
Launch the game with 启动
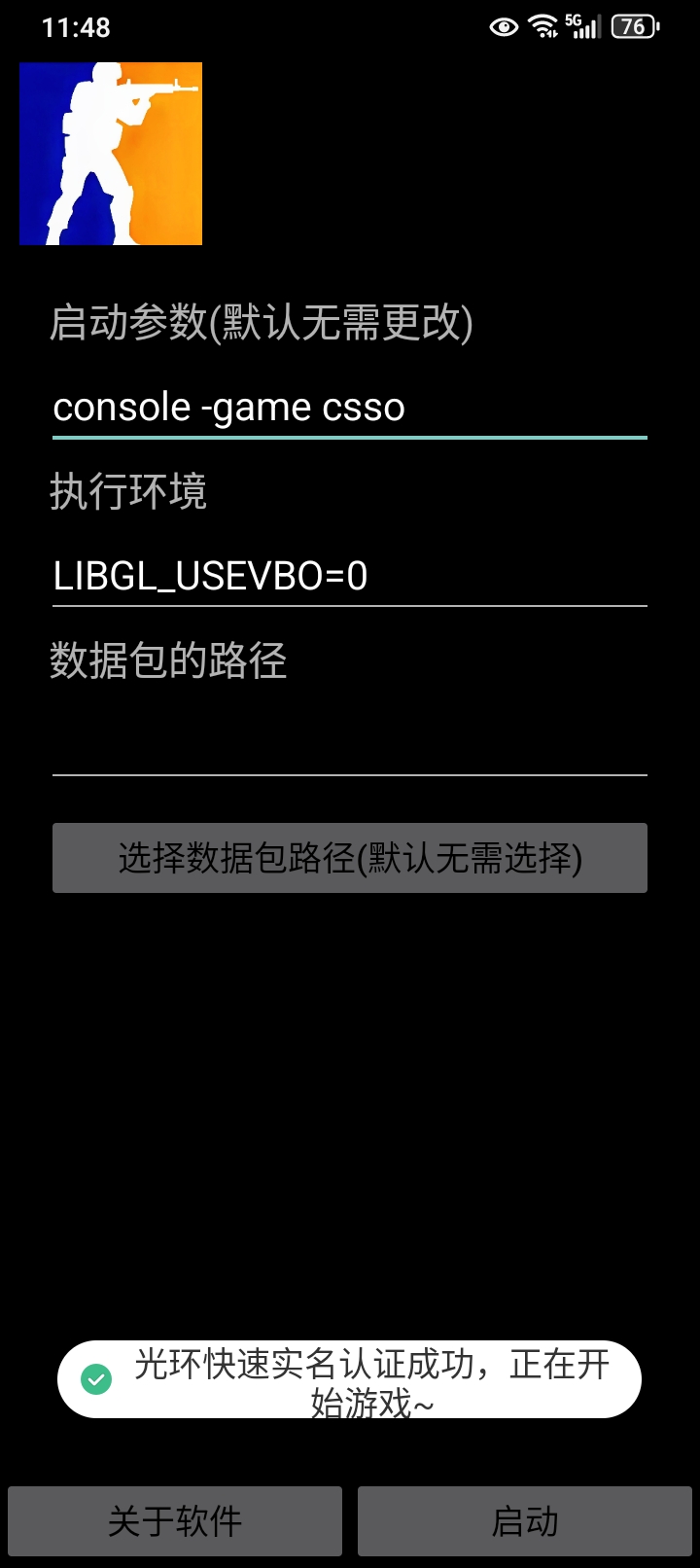(524, 1520)
